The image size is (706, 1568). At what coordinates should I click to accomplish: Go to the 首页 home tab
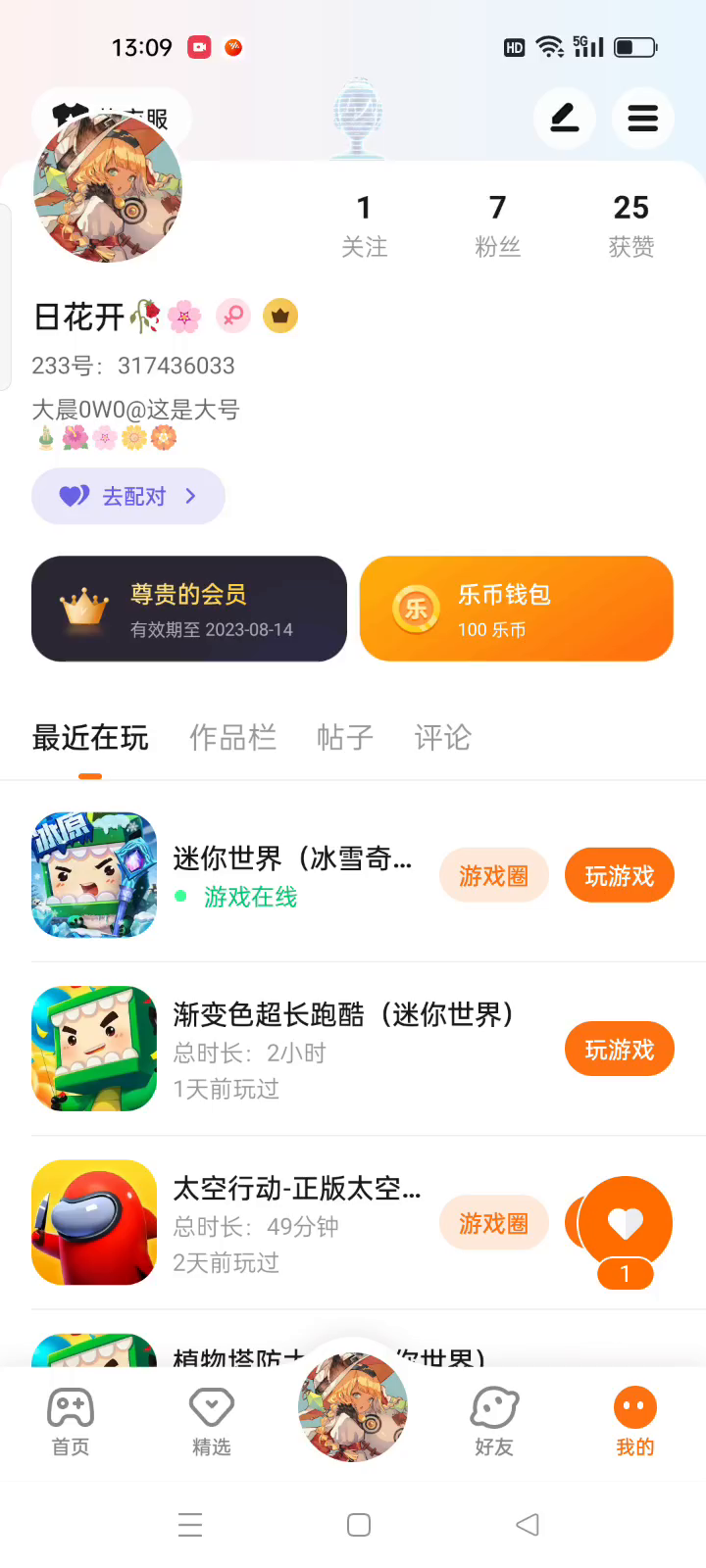click(x=71, y=1422)
